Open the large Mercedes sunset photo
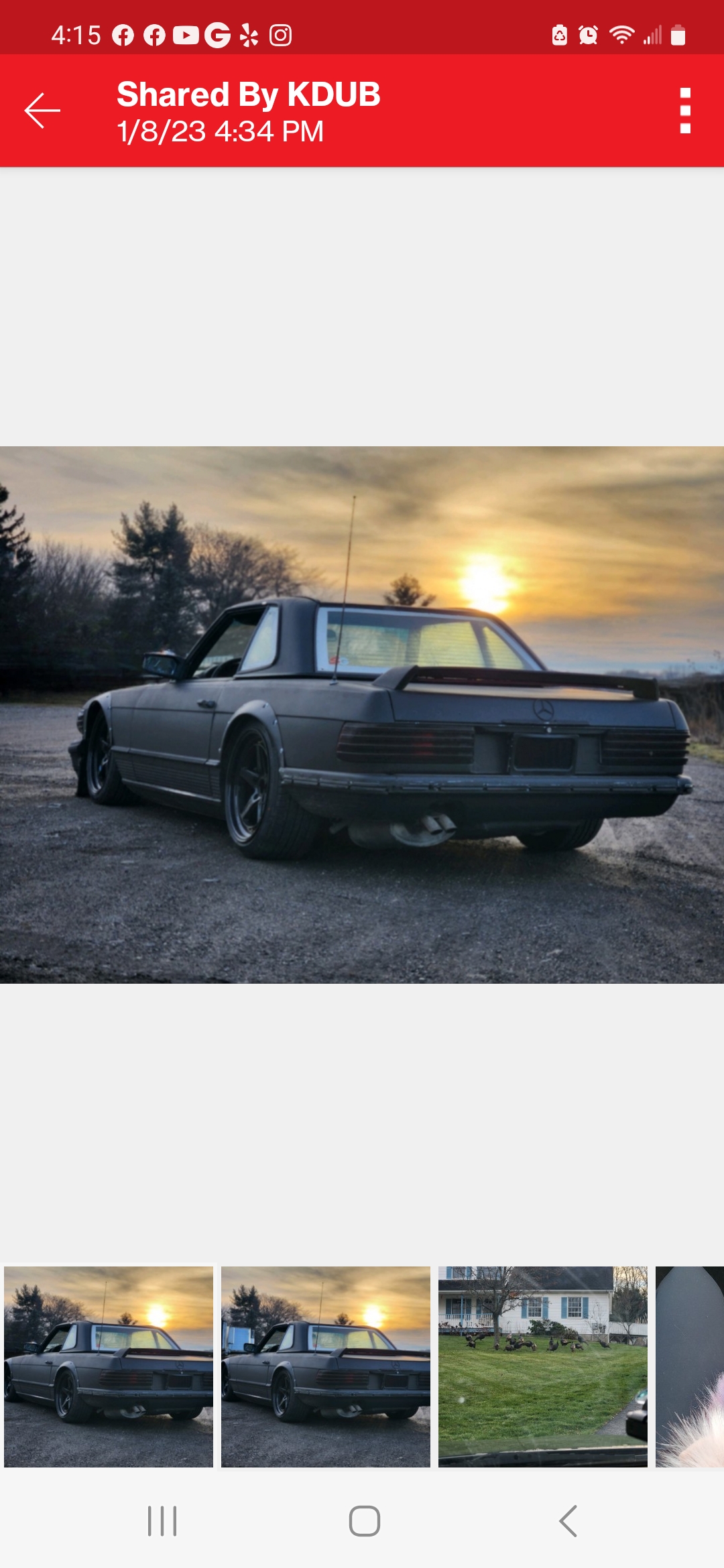Image resolution: width=724 pixels, height=1568 pixels. pos(362,714)
